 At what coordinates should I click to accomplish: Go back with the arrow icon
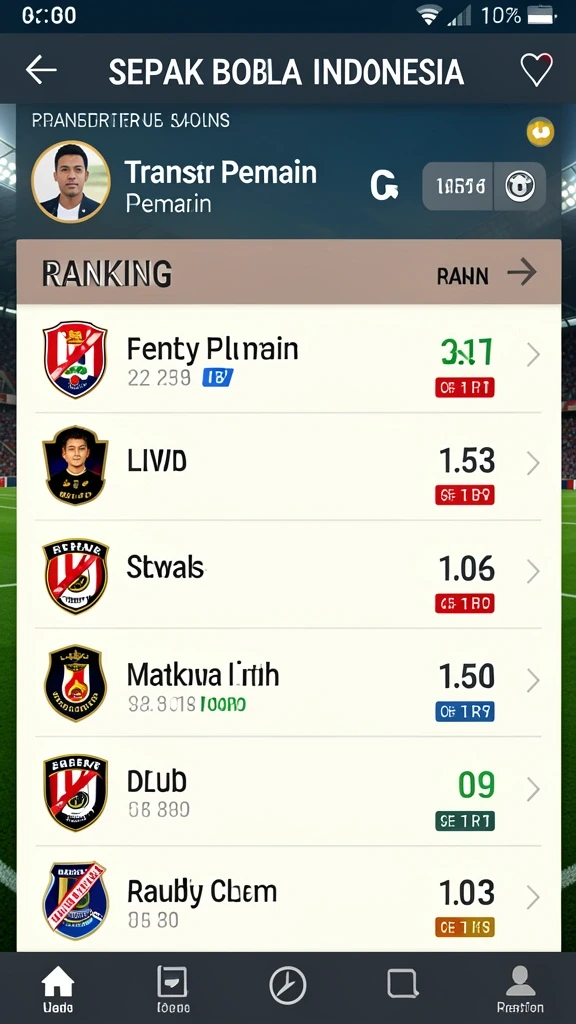pyautogui.click(x=40, y=69)
